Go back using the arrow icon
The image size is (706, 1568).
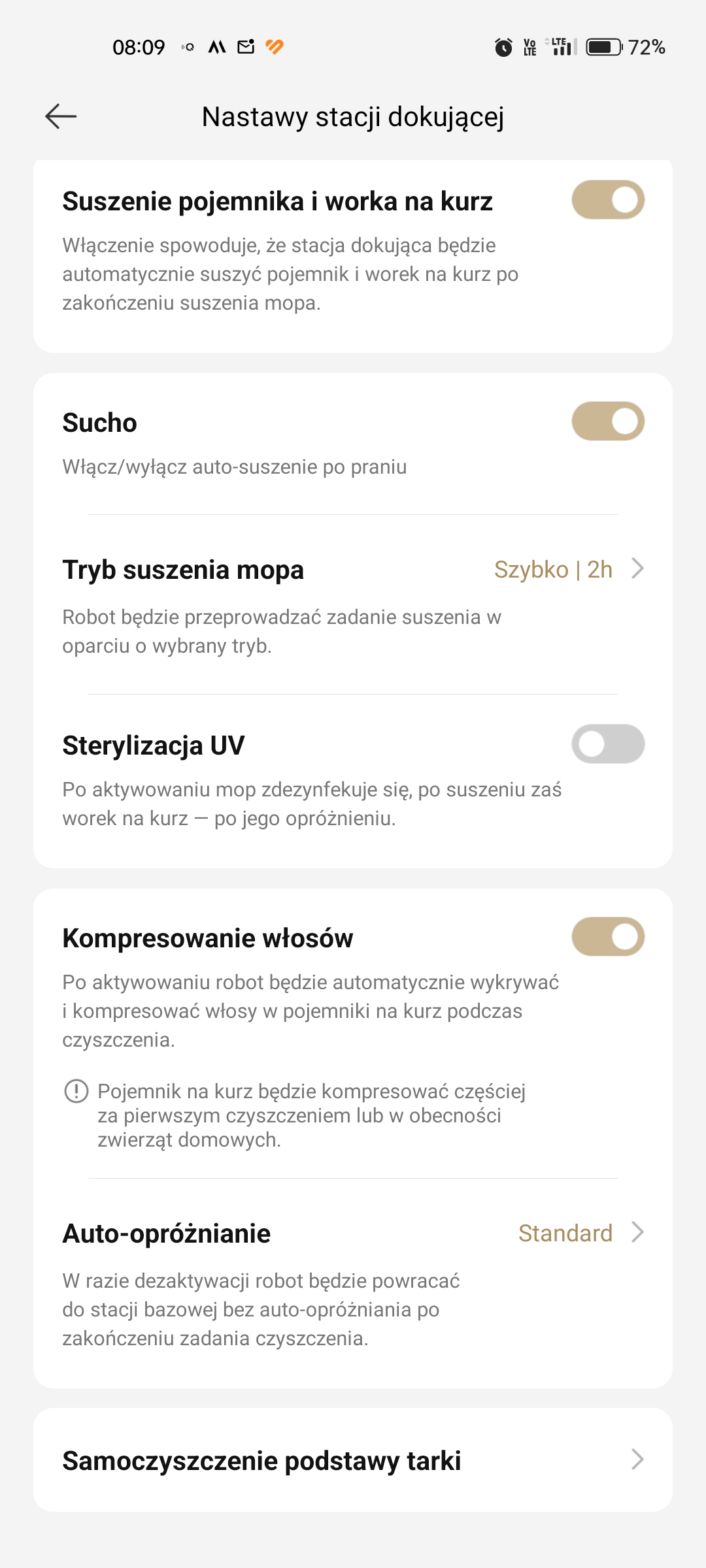(61, 116)
